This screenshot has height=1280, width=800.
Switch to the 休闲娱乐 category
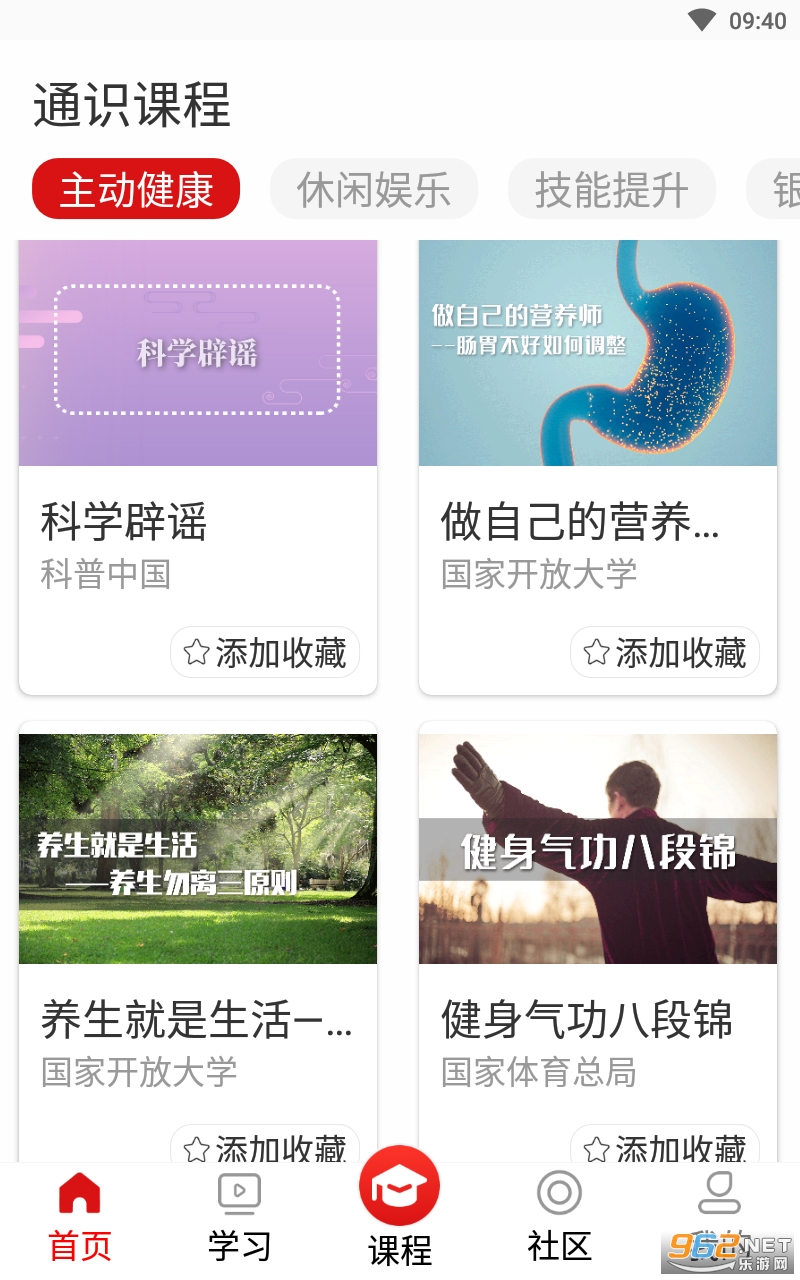[x=374, y=189]
